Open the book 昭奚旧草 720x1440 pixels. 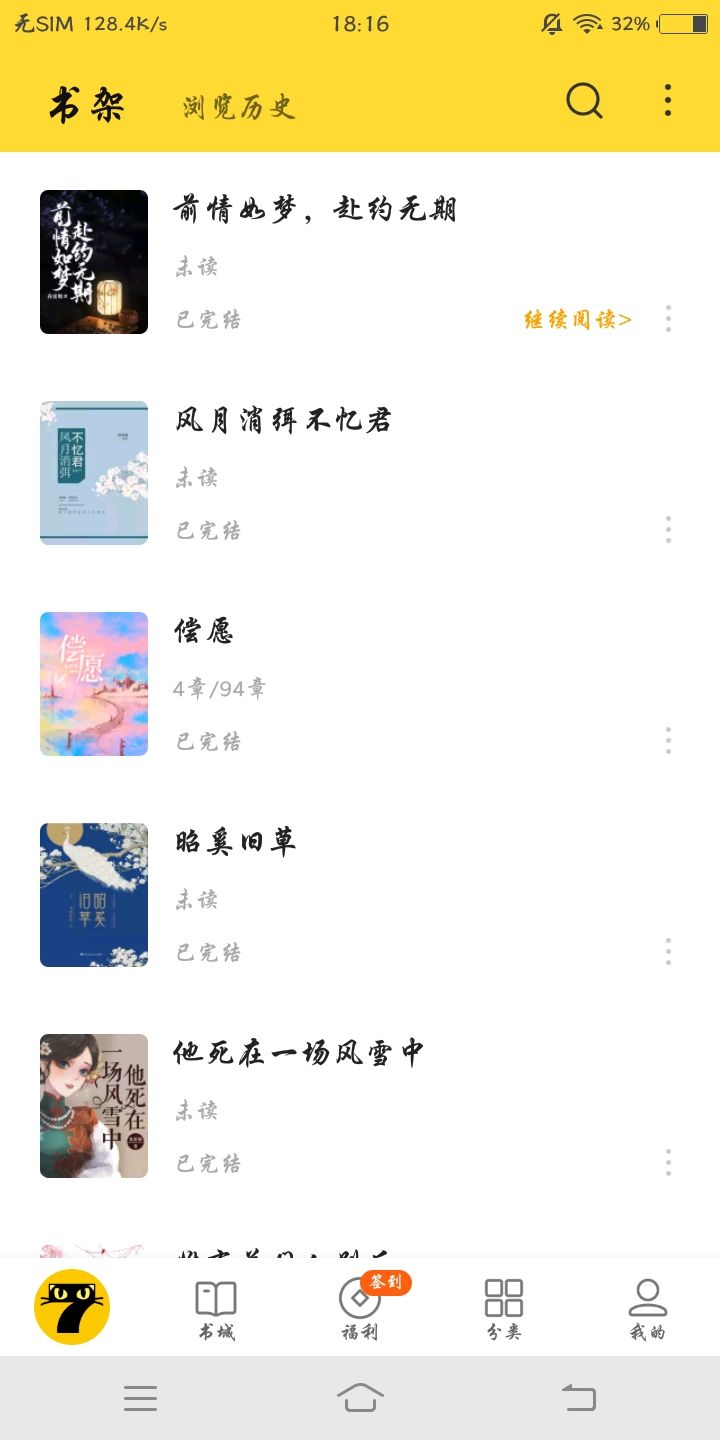pyautogui.click(x=236, y=843)
